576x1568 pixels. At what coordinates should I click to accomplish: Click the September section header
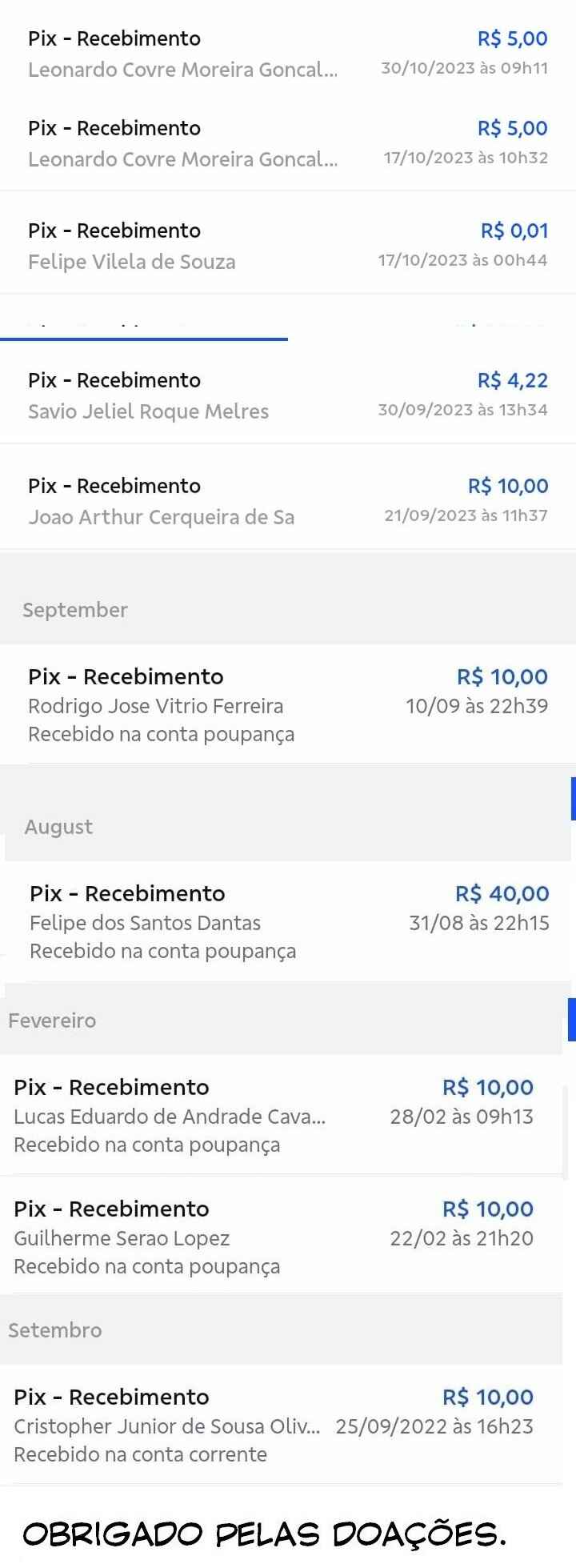[x=75, y=610]
